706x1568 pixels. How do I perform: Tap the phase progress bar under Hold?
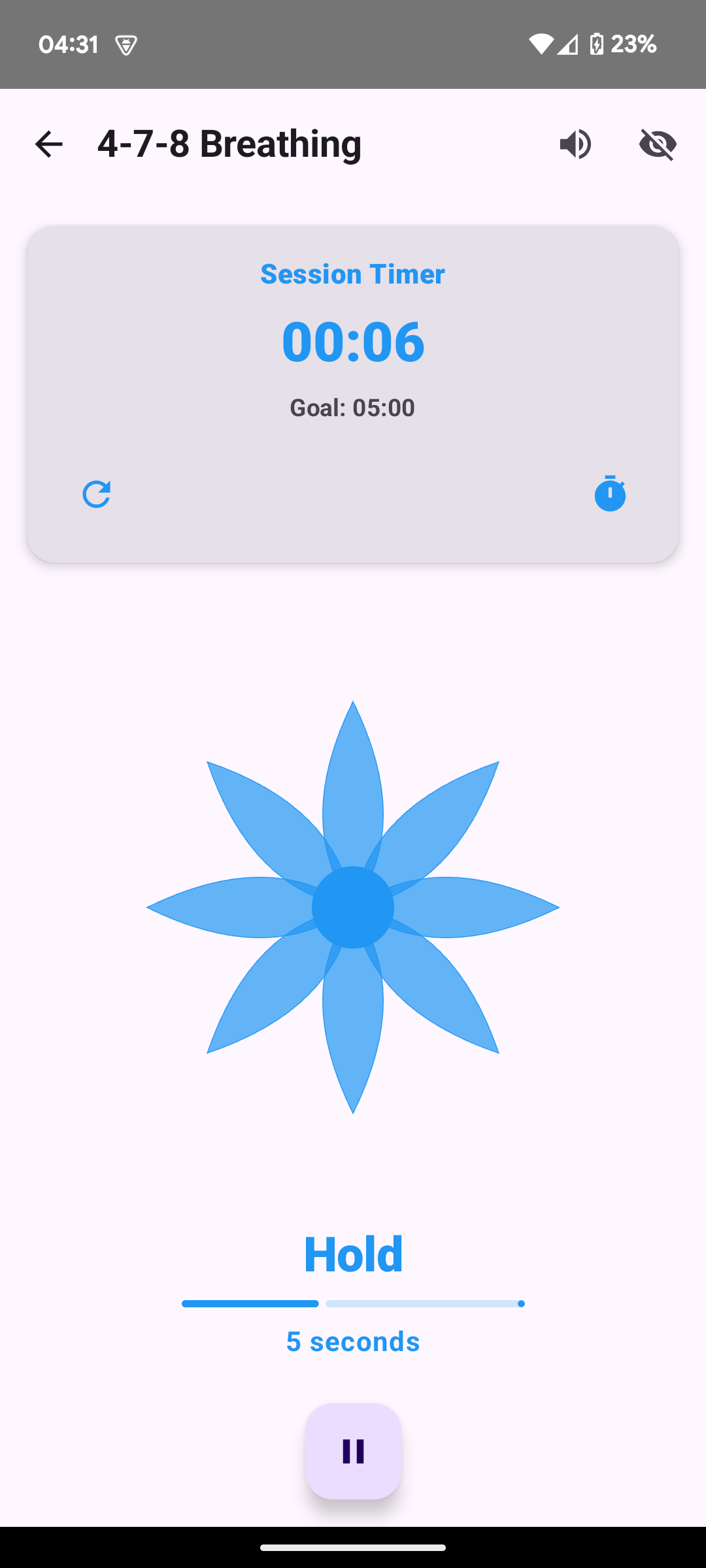tap(352, 1303)
